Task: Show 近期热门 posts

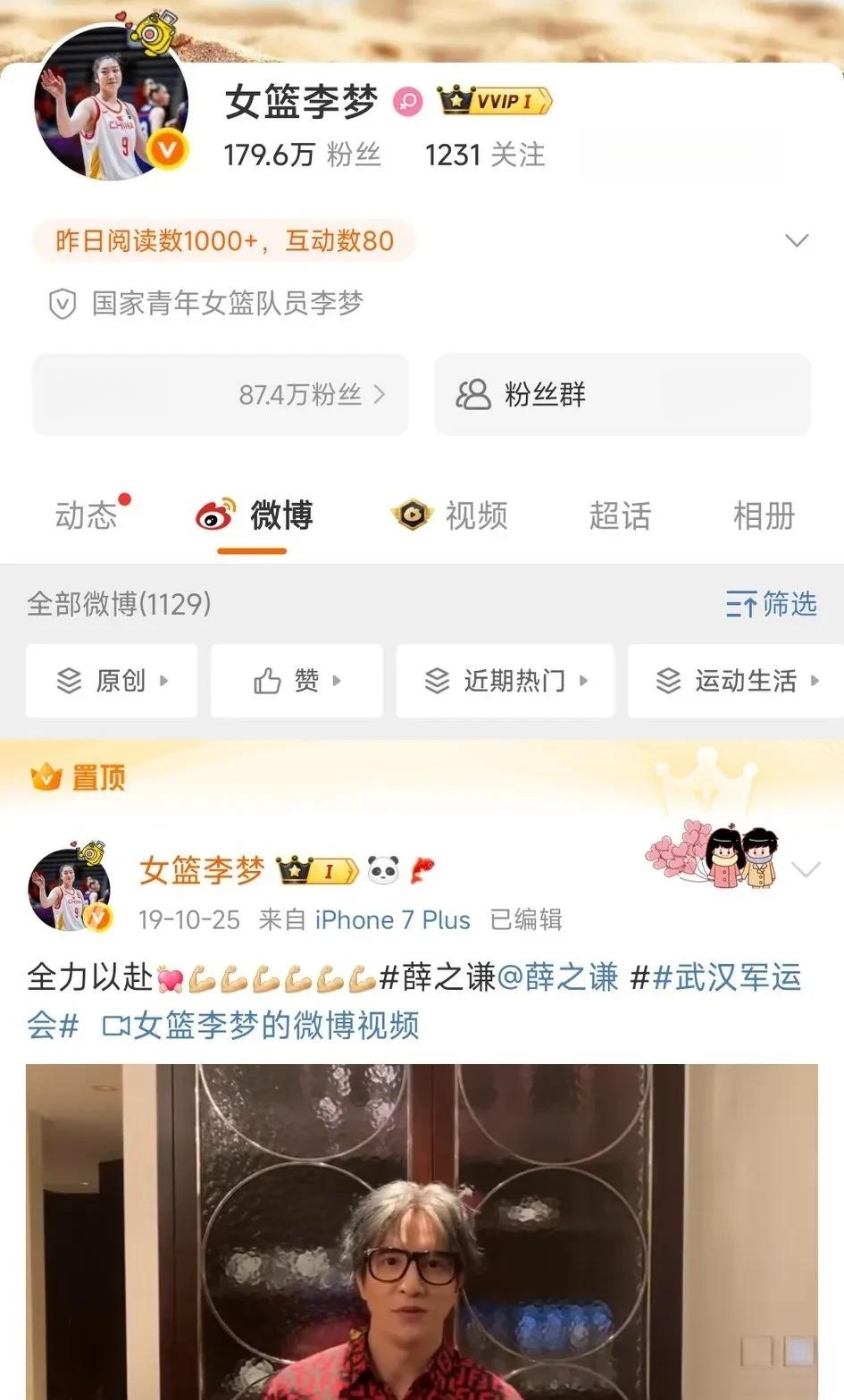Action: point(505,681)
